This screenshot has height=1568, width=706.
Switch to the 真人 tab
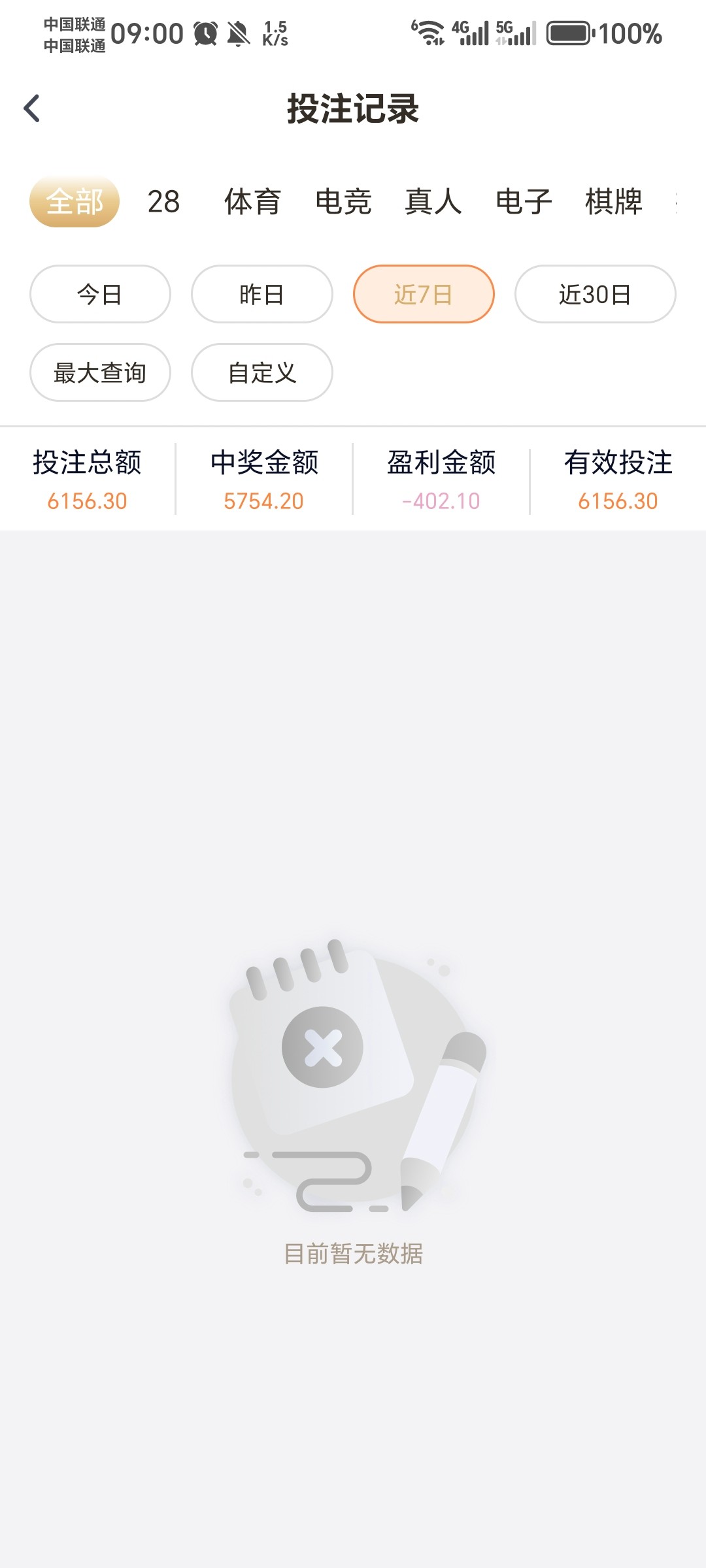(x=433, y=201)
